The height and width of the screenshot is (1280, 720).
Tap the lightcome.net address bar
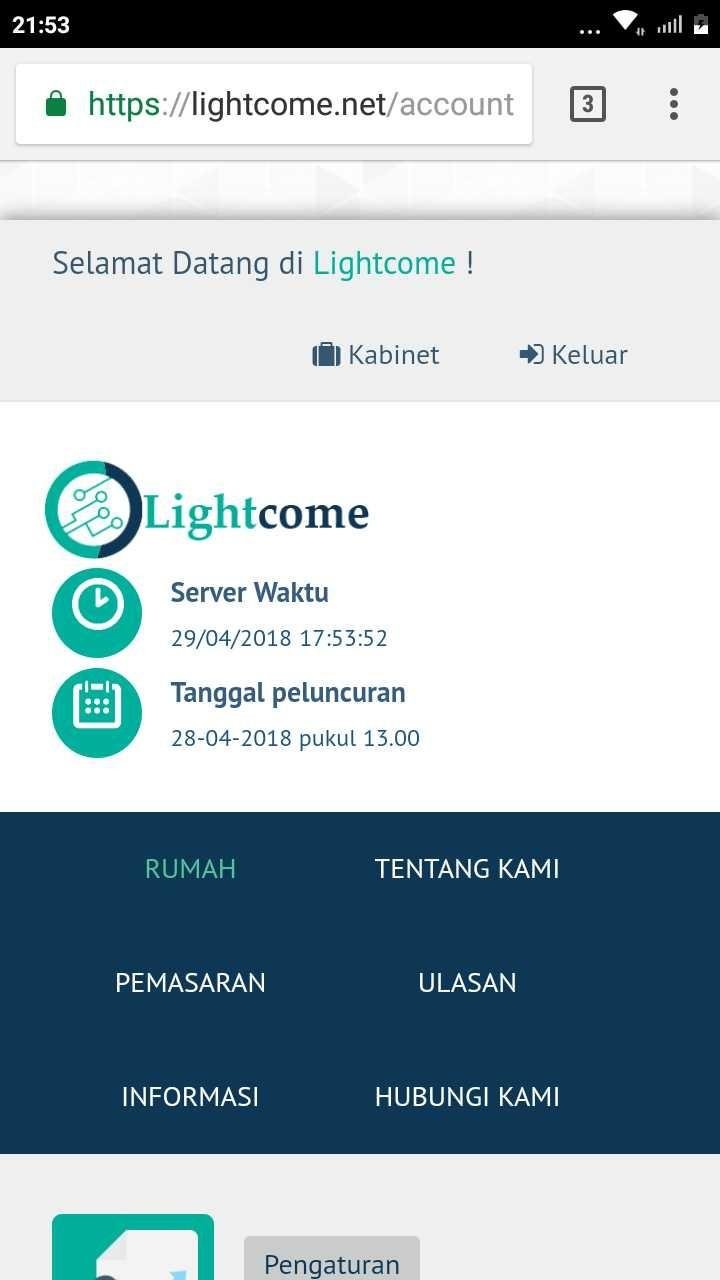(x=274, y=104)
